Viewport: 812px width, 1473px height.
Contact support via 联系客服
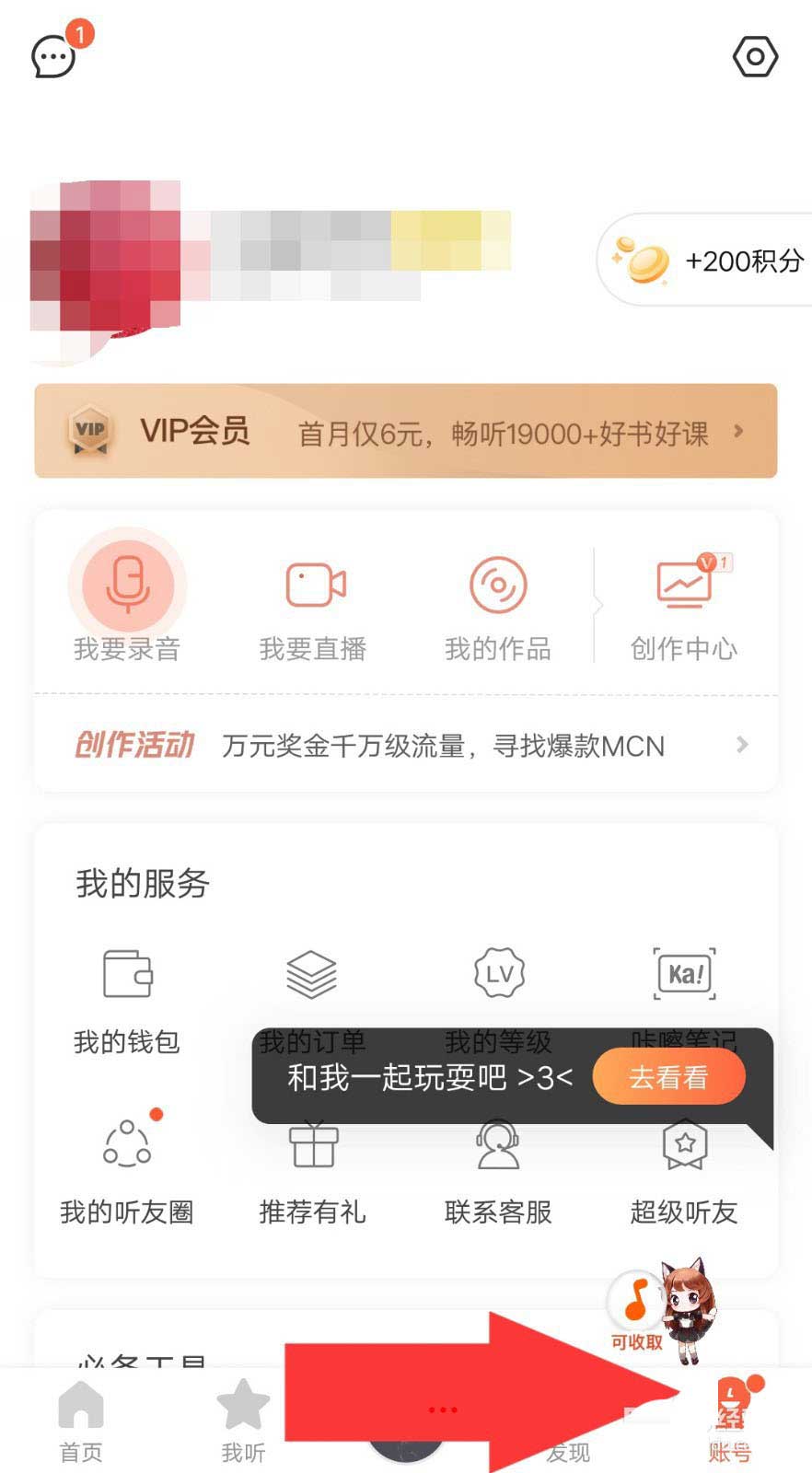pos(497,1171)
